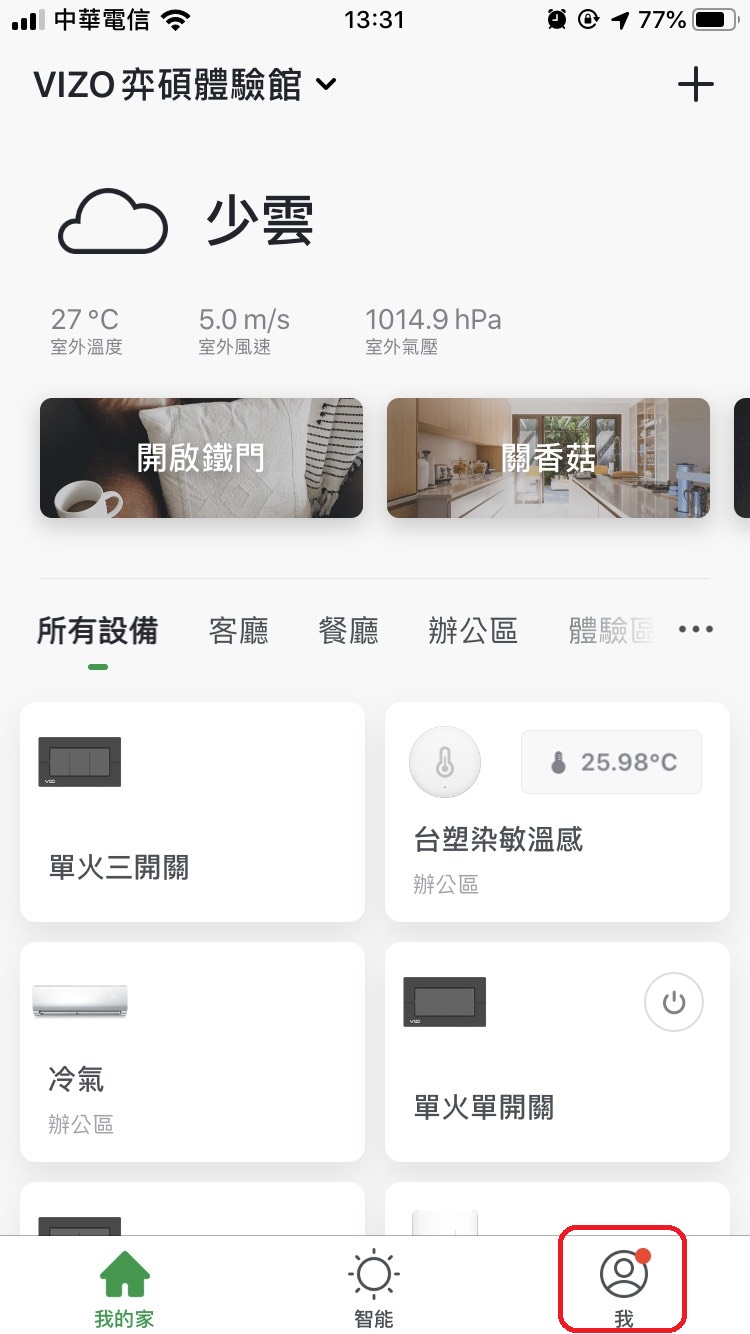Screen dimensions: 750x1334
Task: Toggle power on 單火單開關
Action: pos(673,1002)
